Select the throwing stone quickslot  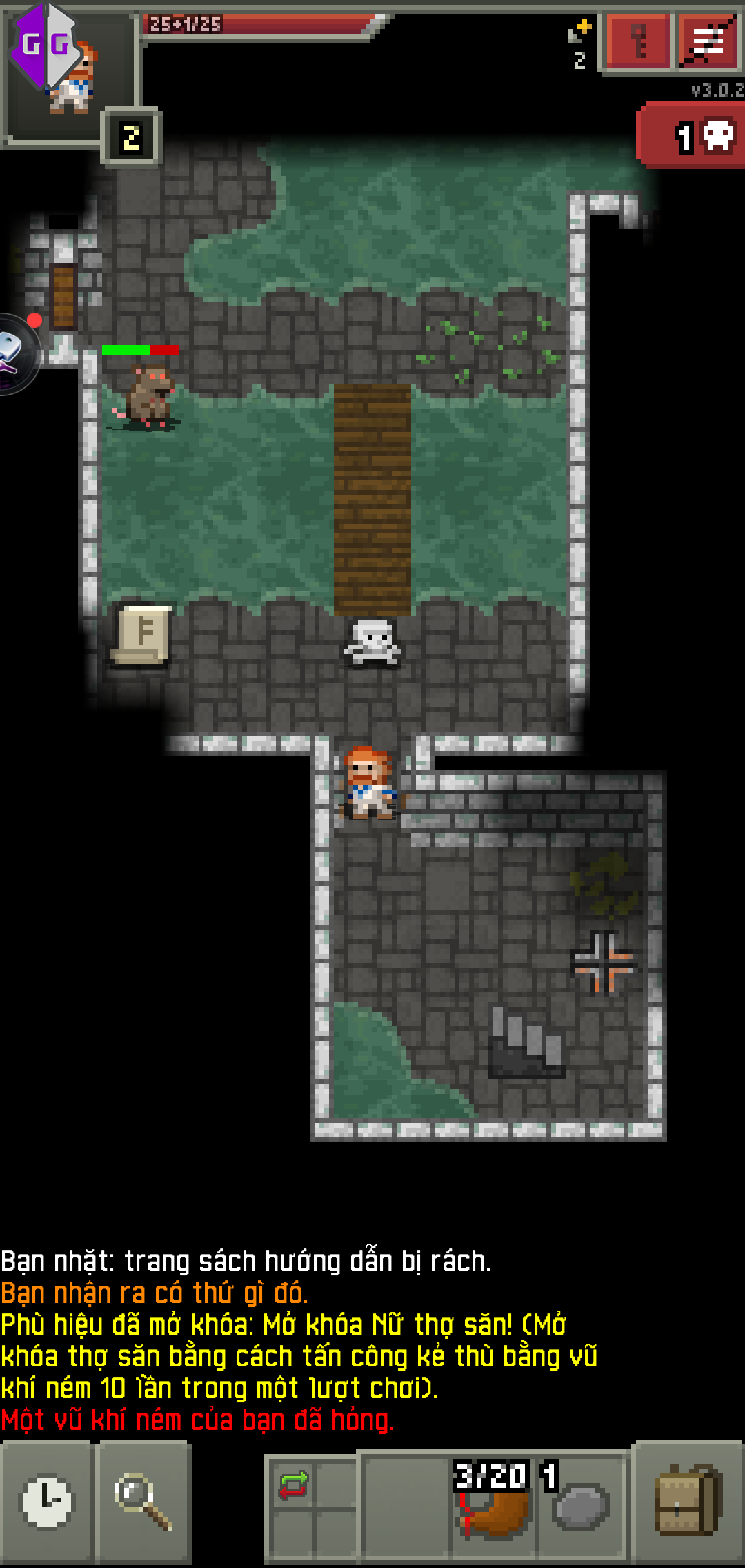(581, 1505)
